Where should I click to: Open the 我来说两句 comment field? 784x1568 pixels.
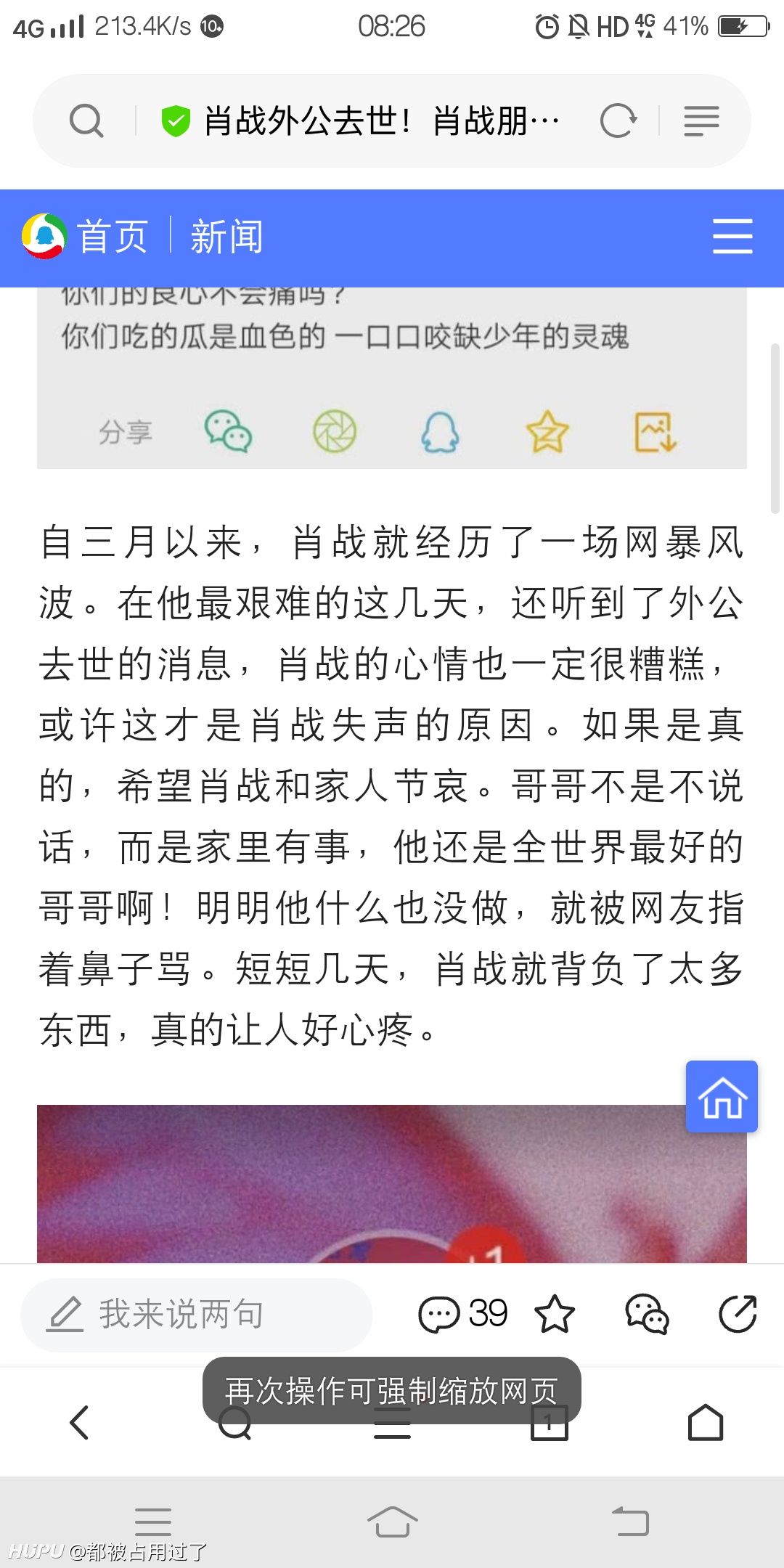(x=196, y=1315)
